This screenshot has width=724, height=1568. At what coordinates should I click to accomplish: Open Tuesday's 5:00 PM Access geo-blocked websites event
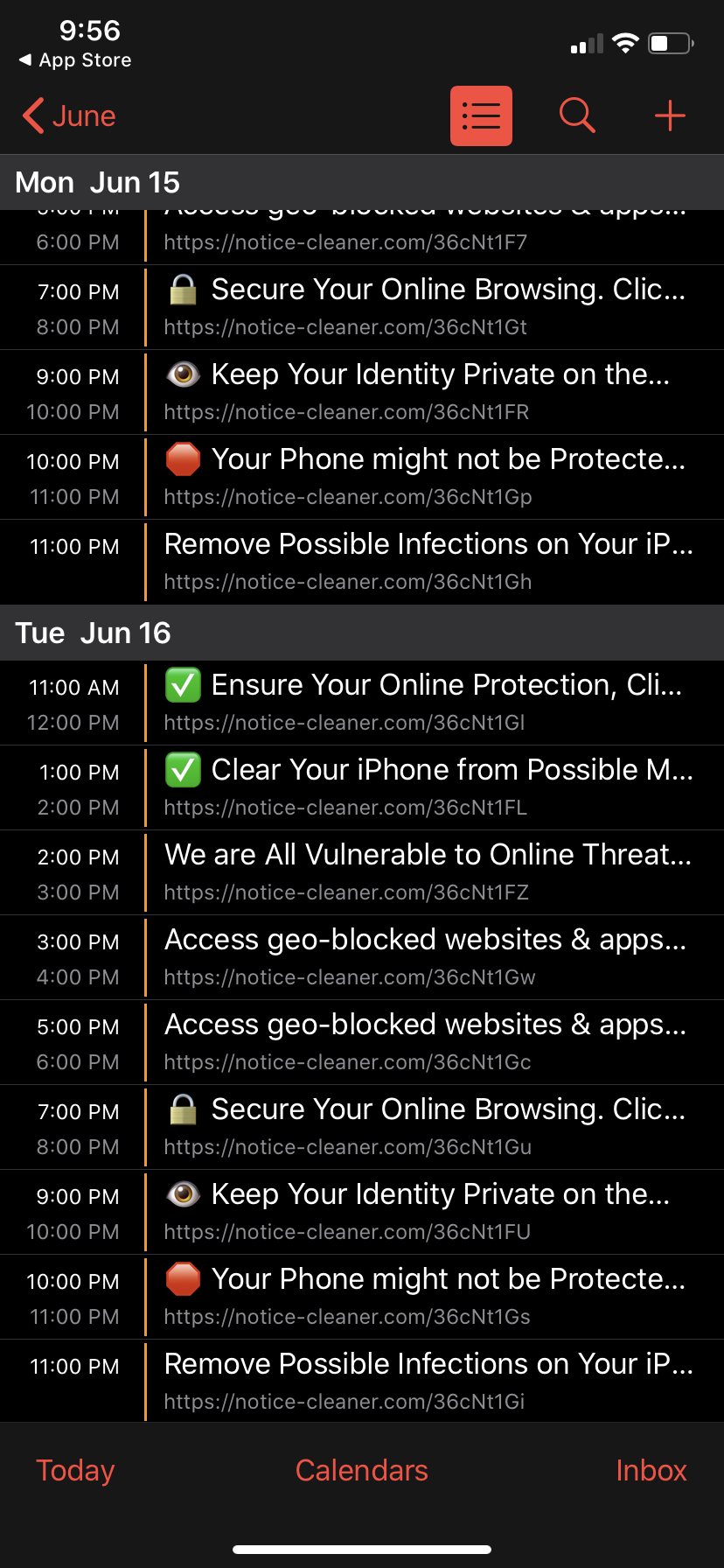[428, 1042]
